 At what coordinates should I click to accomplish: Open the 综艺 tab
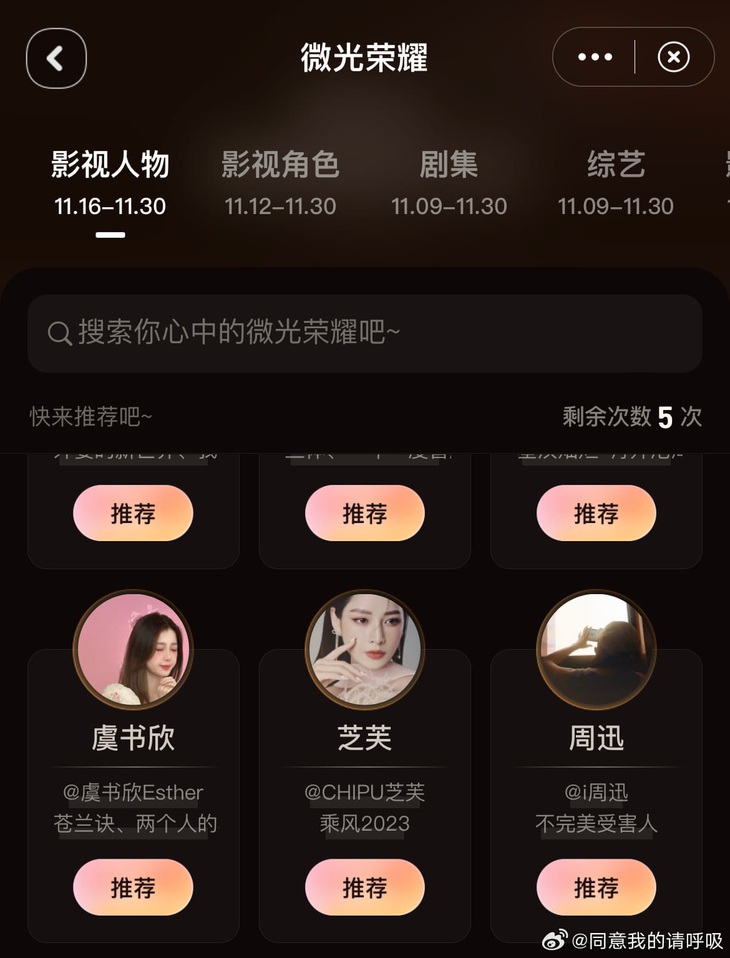coord(615,182)
